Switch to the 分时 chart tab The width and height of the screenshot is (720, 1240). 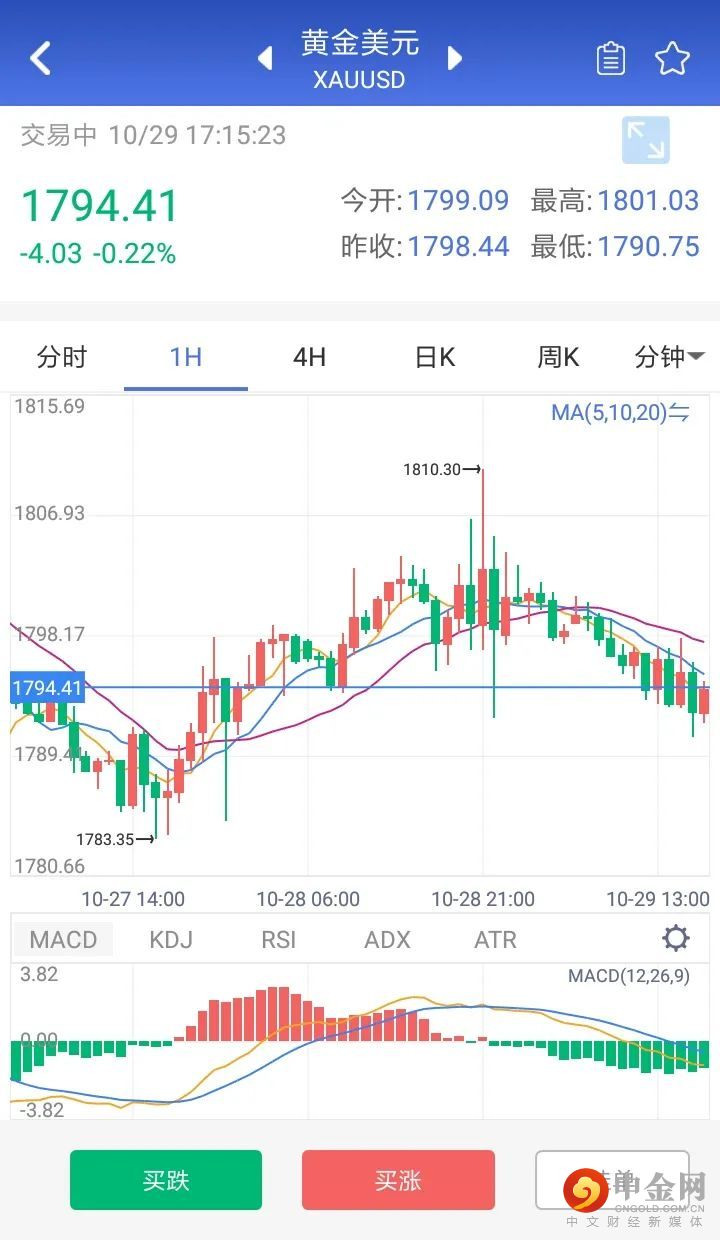(62, 357)
